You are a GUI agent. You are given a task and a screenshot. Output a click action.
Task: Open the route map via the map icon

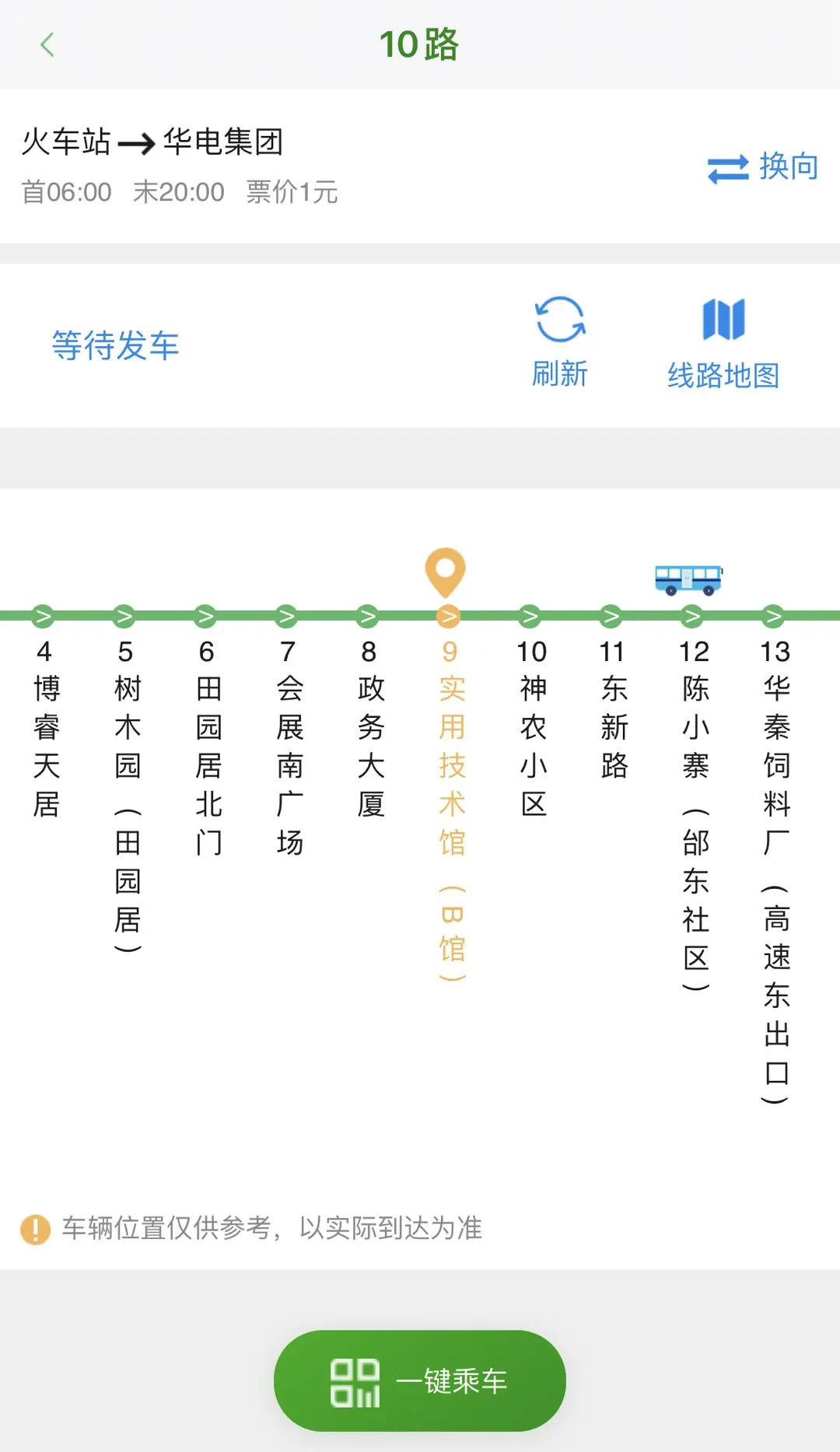[x=723, y=320]
